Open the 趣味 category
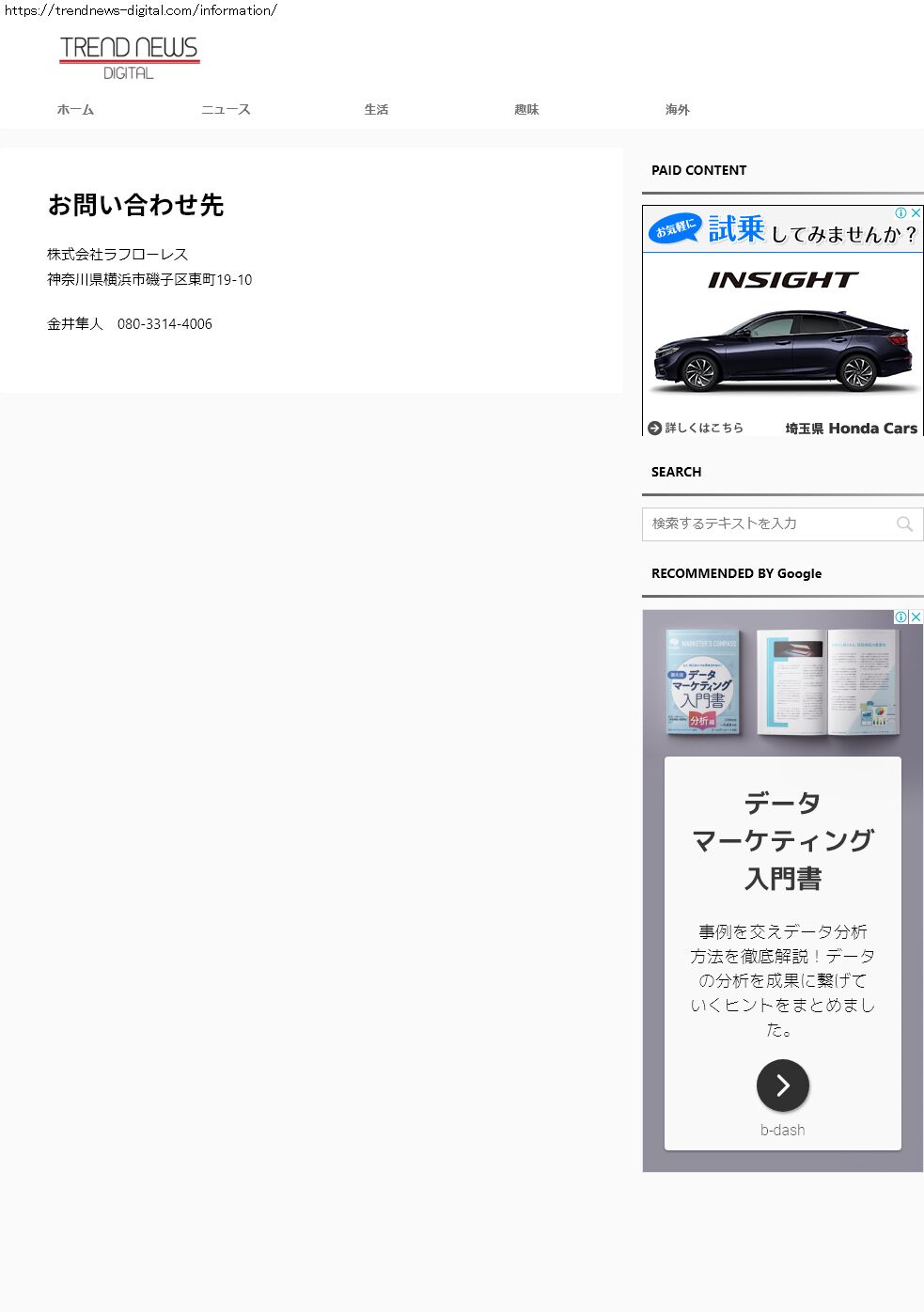The image size is (924, 1312). [x=526, y=110]
